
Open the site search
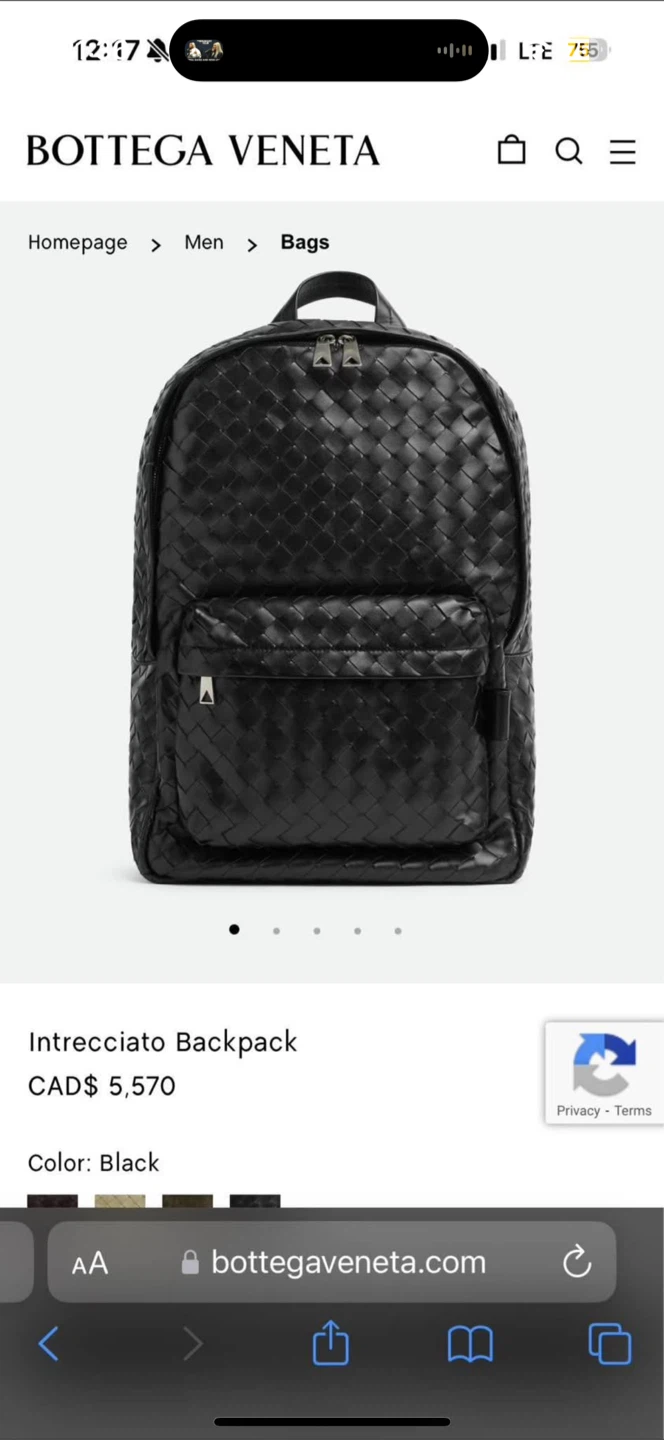click(x=568, y=151)
